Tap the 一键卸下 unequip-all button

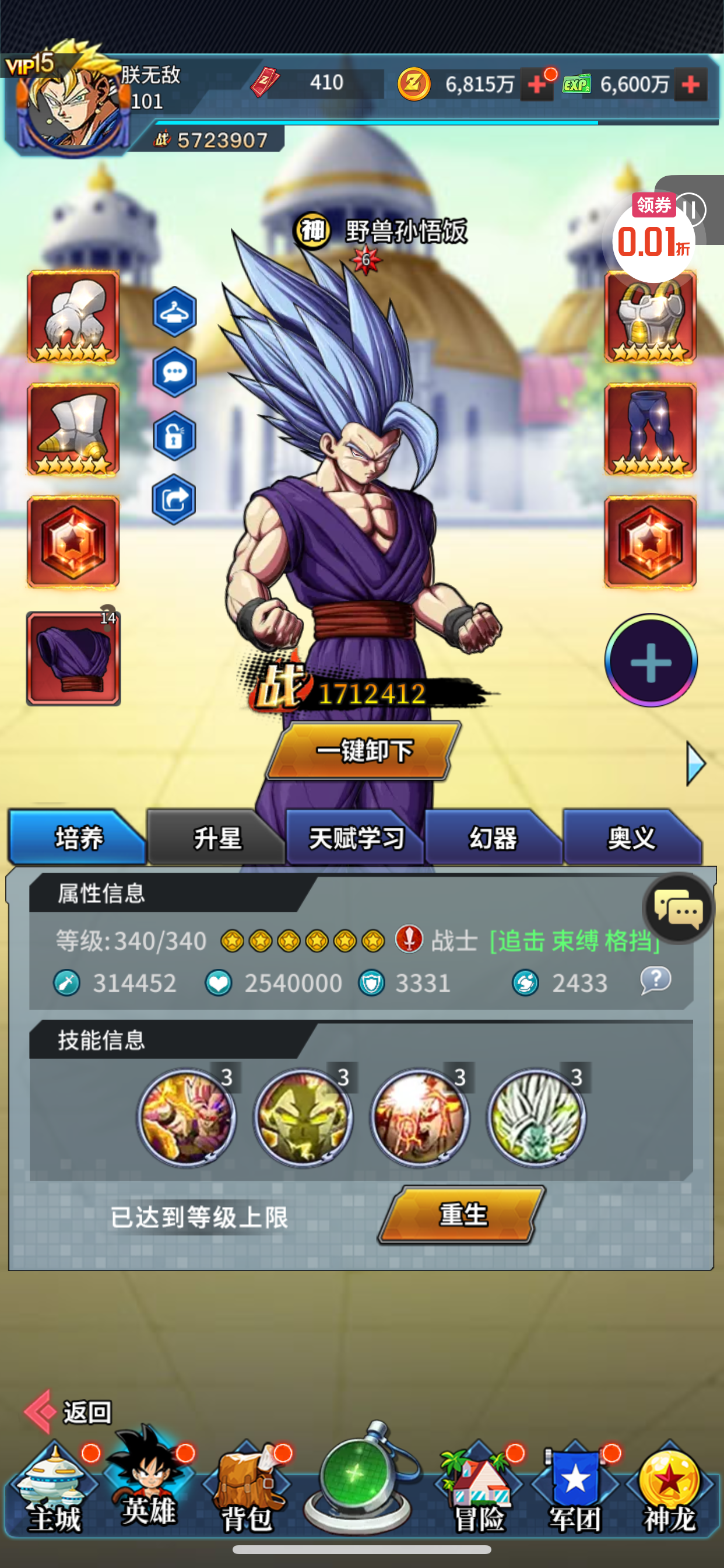364,751
